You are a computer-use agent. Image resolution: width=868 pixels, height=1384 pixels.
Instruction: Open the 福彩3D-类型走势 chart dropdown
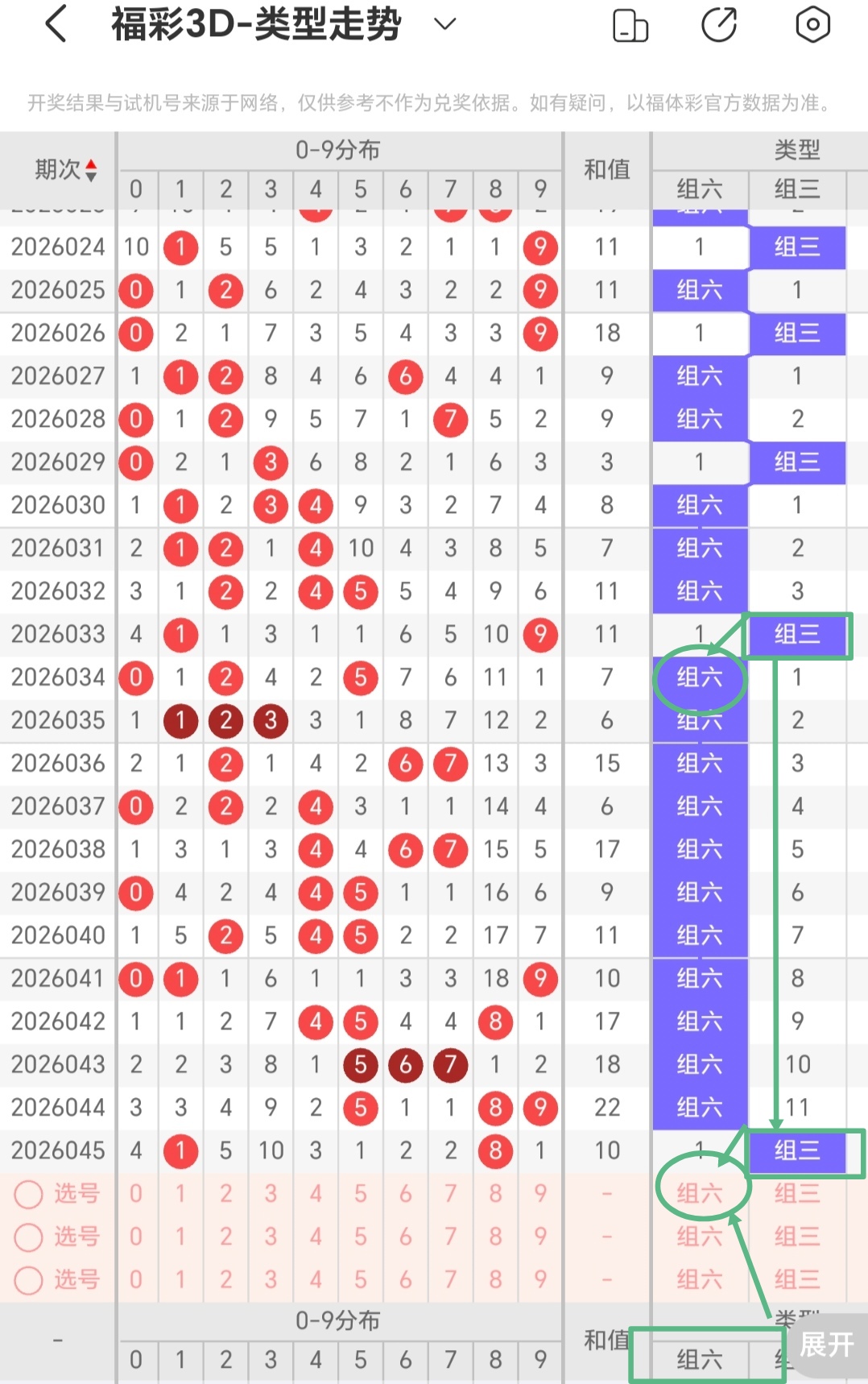[444, 24]
